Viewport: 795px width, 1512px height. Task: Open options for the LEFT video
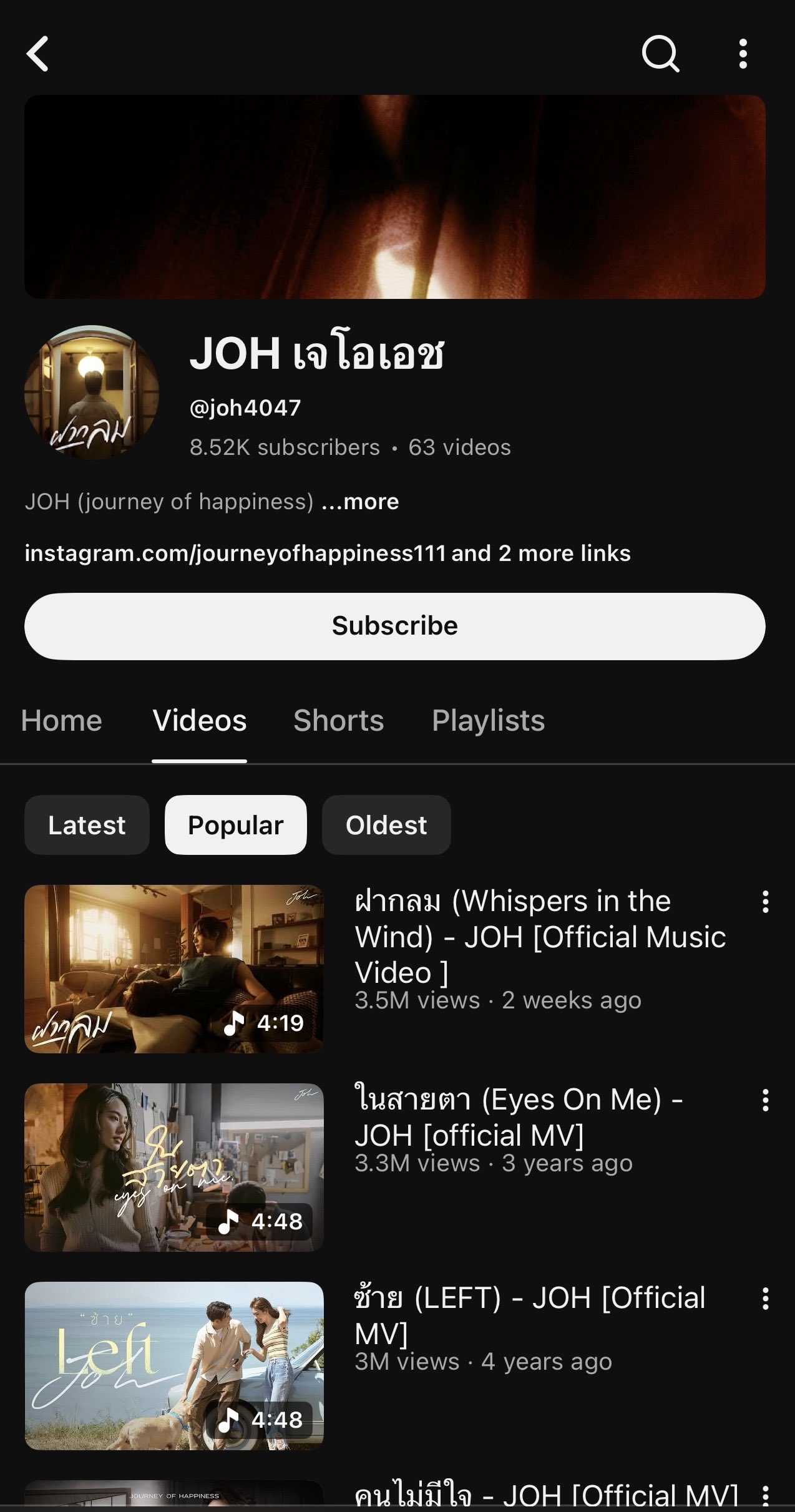click(x=765, y=1299)
